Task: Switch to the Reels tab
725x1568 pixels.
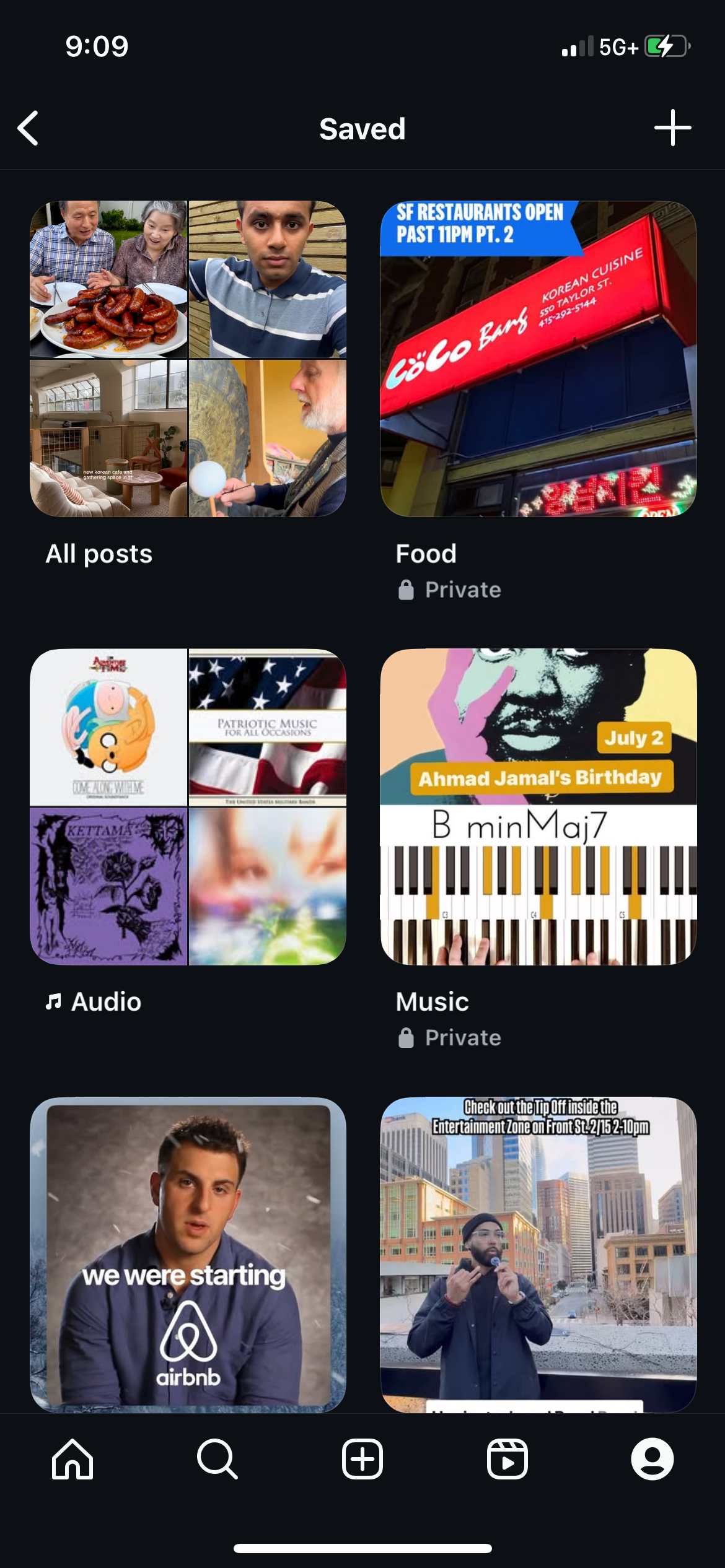Action: [x=507, y=1459]
